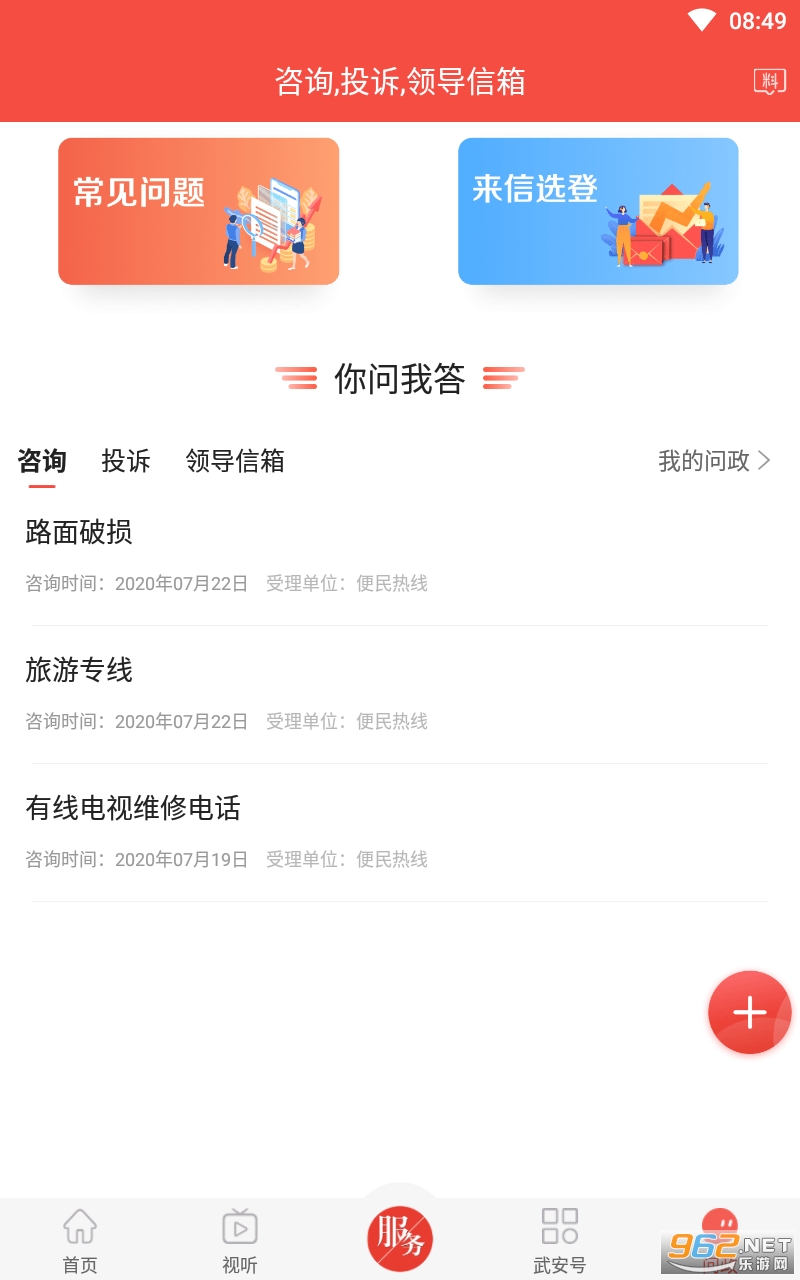Switch to the 领导信箱 tab
800x1280 pixels.
[x=235, y=461]
